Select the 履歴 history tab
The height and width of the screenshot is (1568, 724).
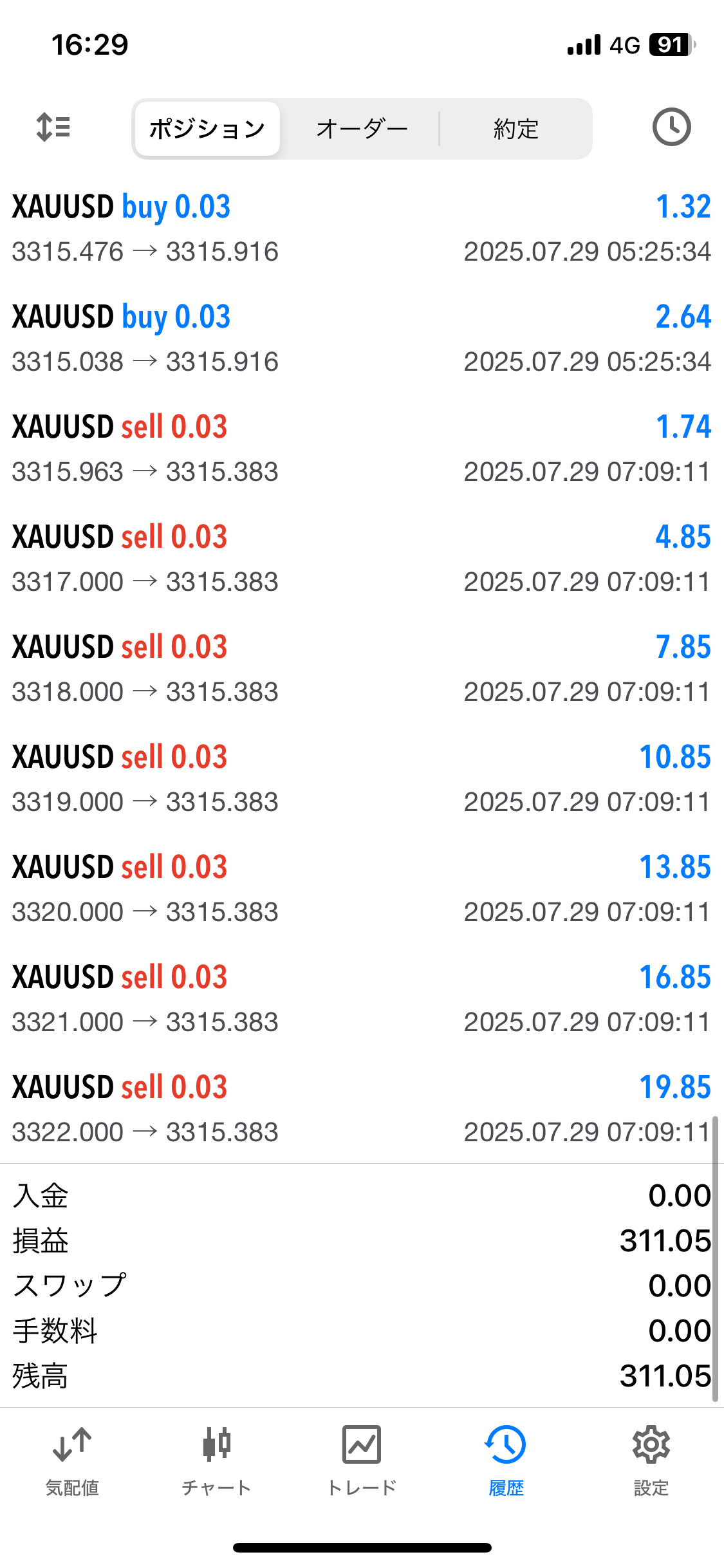[506, 1461]
